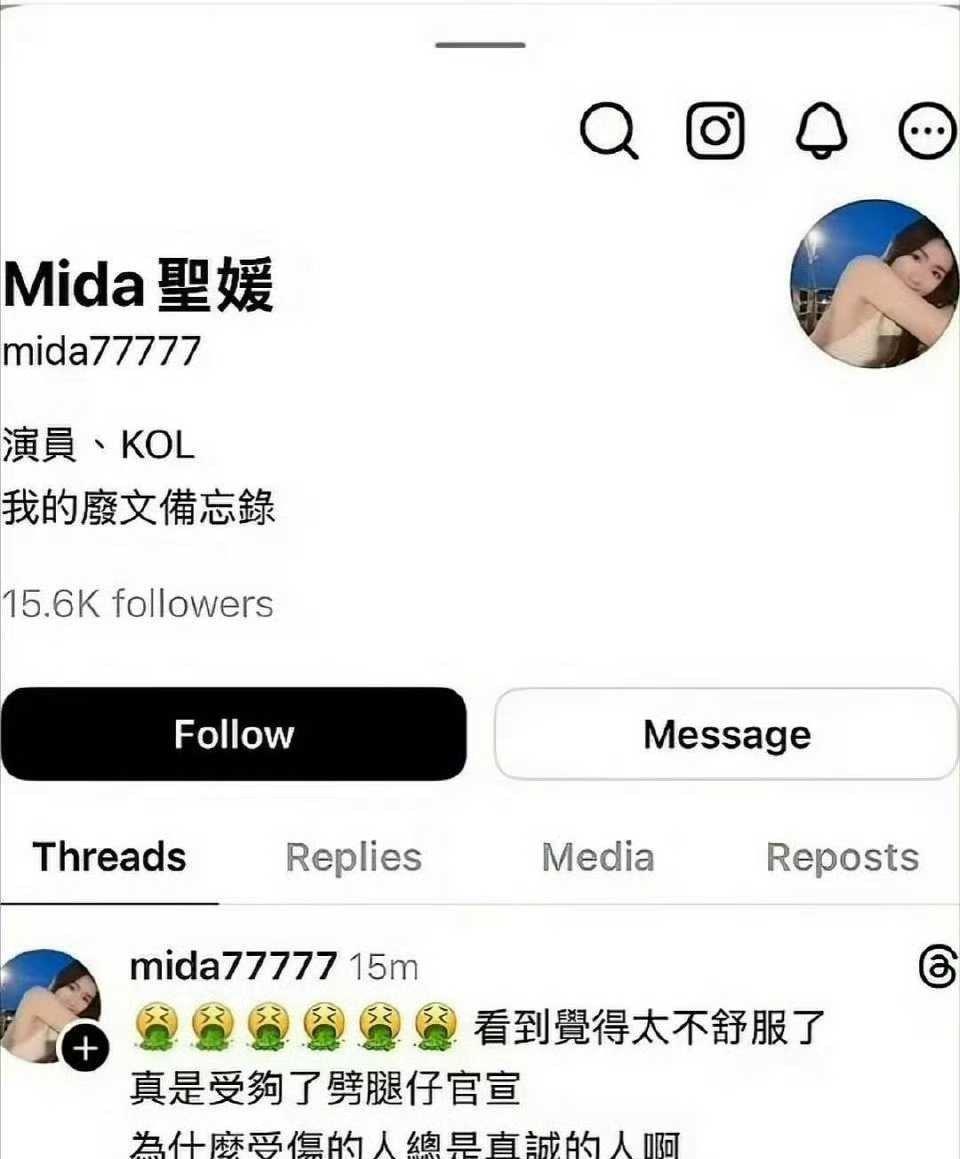Select the Threads tab
The height and width of the screenshot is (1159, 960).
[x=109, y=857]
